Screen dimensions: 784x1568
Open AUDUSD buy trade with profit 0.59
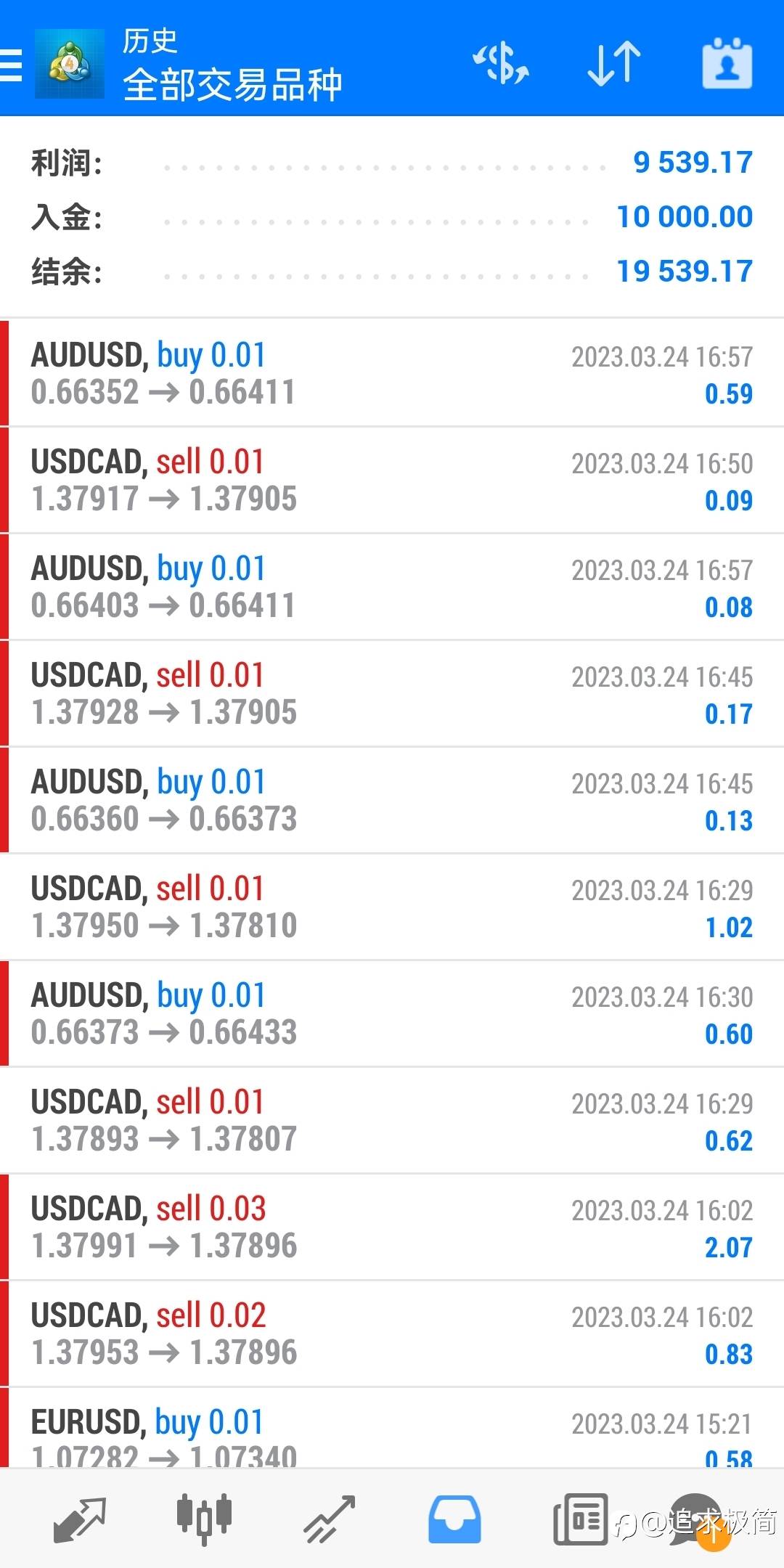point(392,373)
